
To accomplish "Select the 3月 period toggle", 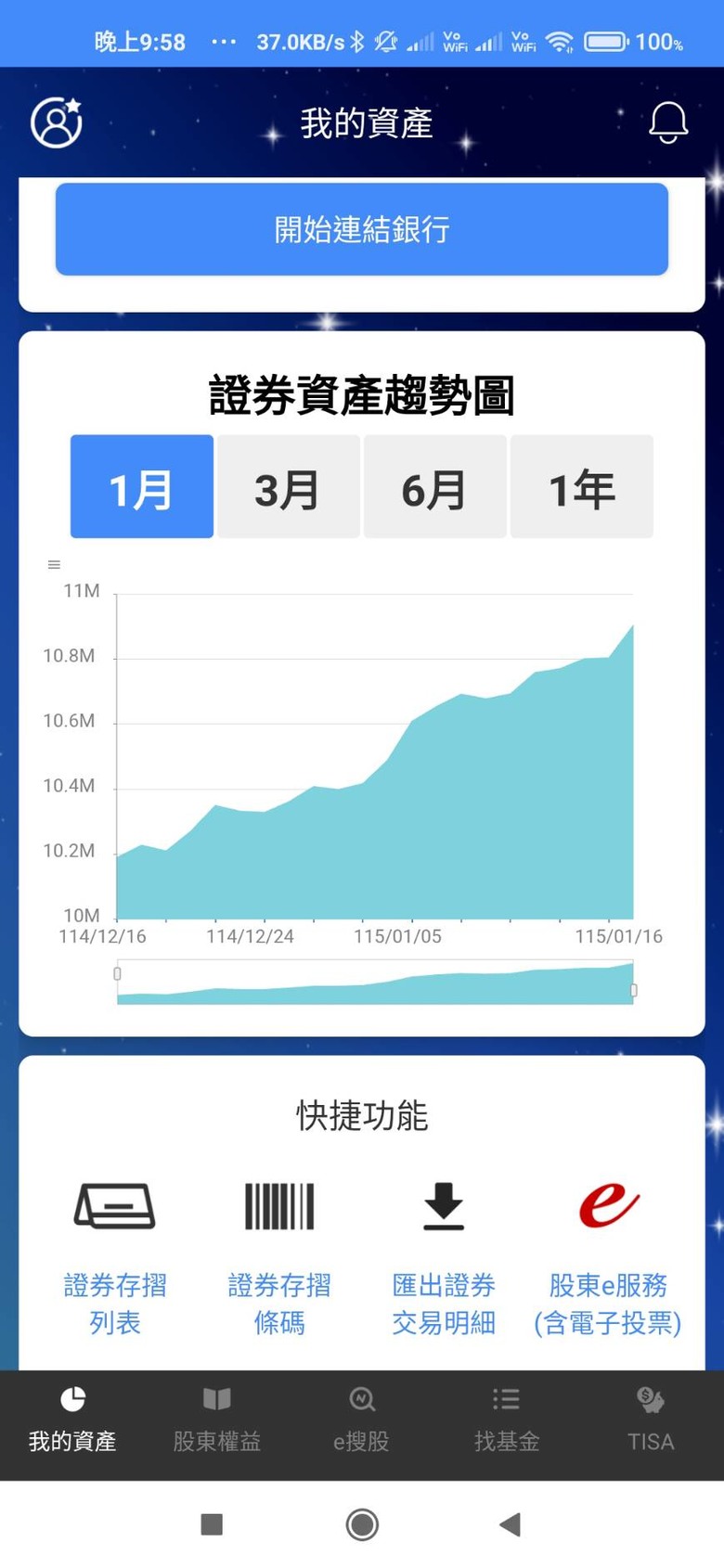I will (288, 486).
